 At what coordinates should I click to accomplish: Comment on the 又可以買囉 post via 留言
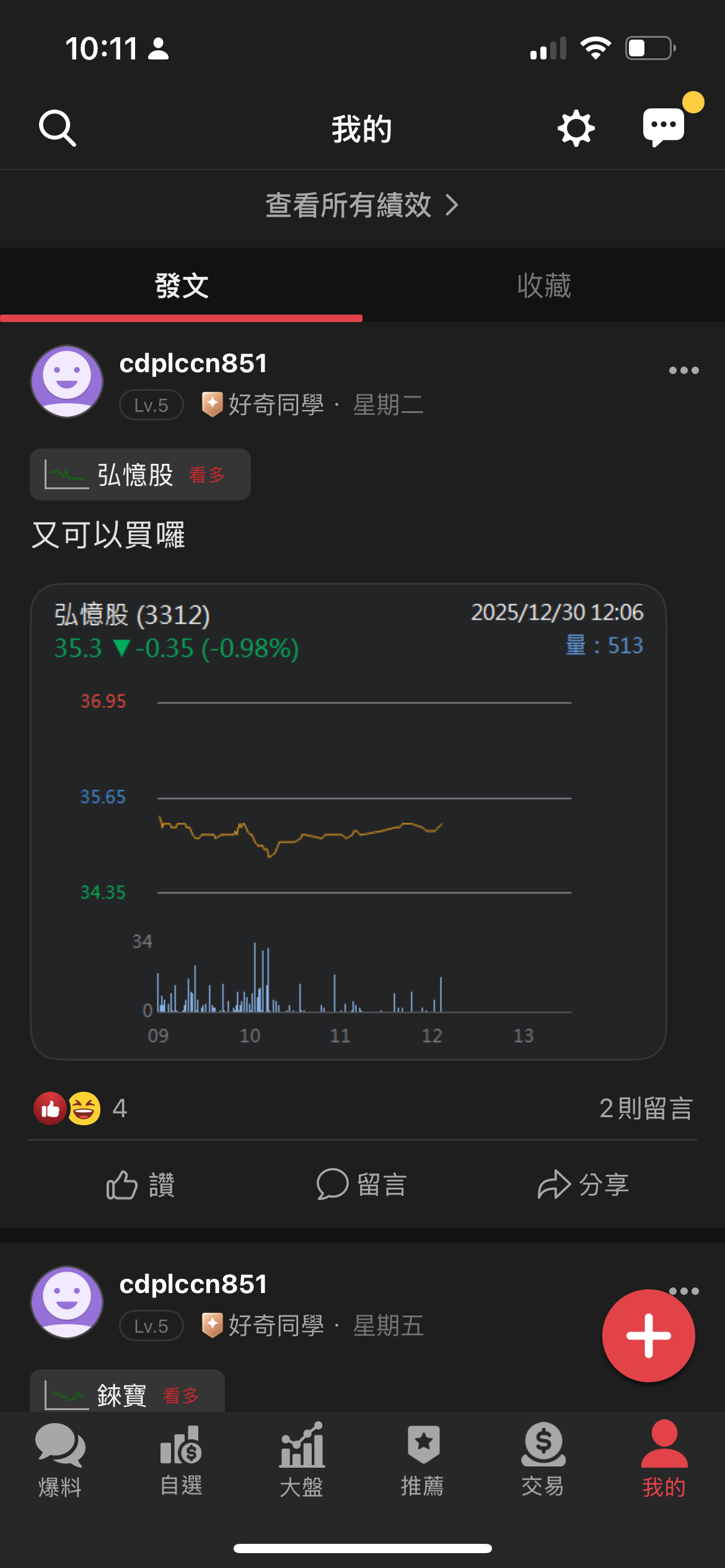[x=362, y=1185]
